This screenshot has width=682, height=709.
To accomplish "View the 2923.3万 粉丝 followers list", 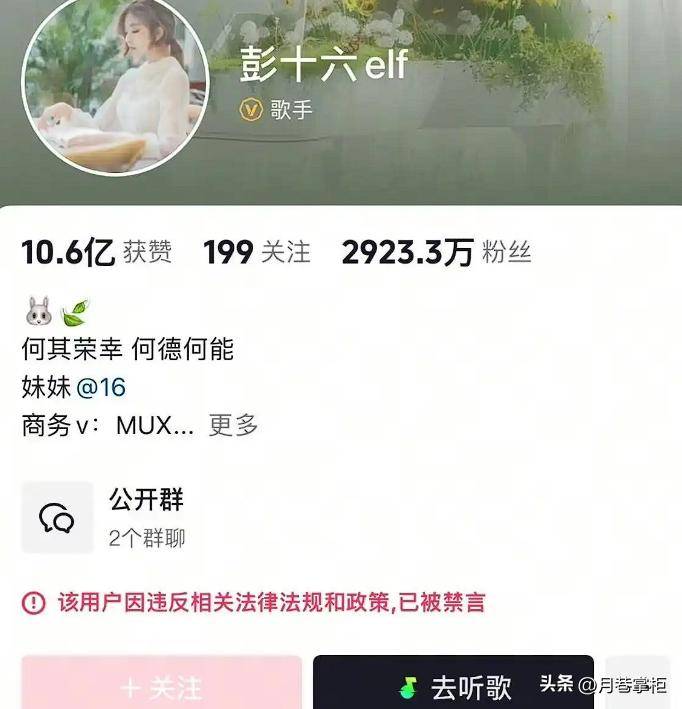I will pos(436,252).
